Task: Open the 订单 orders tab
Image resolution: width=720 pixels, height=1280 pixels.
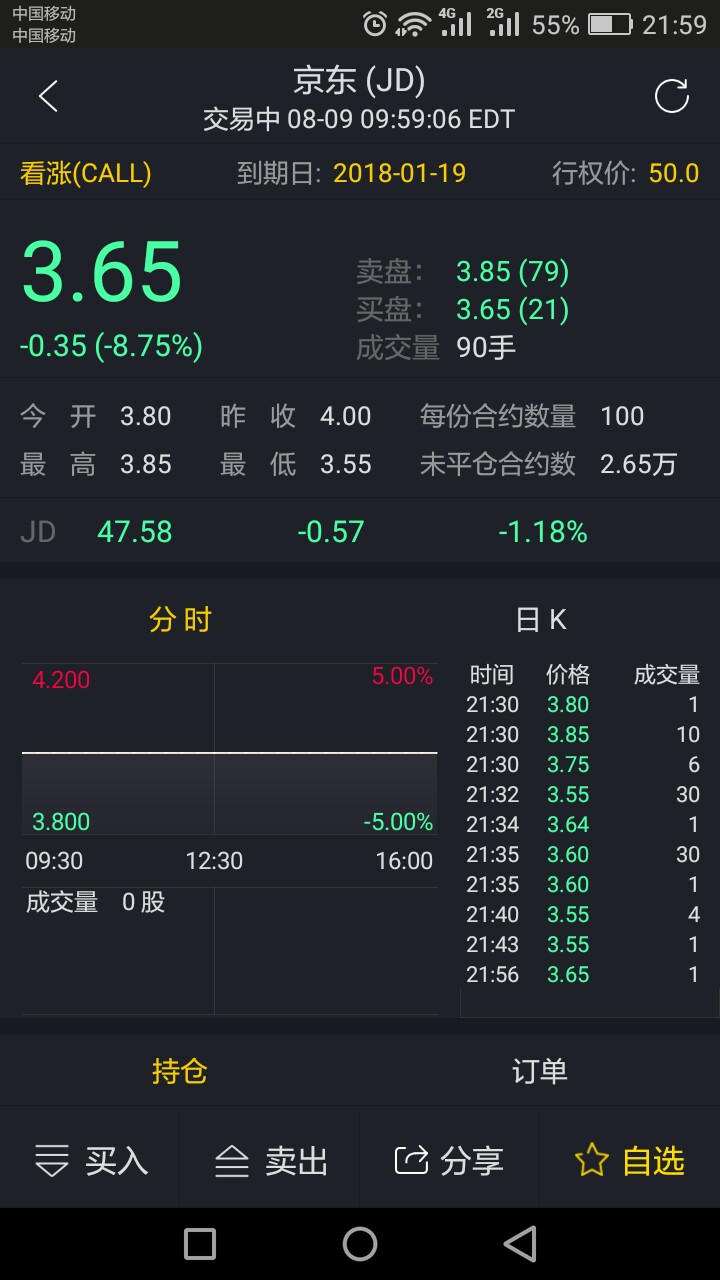Action: click(540, 1071)
